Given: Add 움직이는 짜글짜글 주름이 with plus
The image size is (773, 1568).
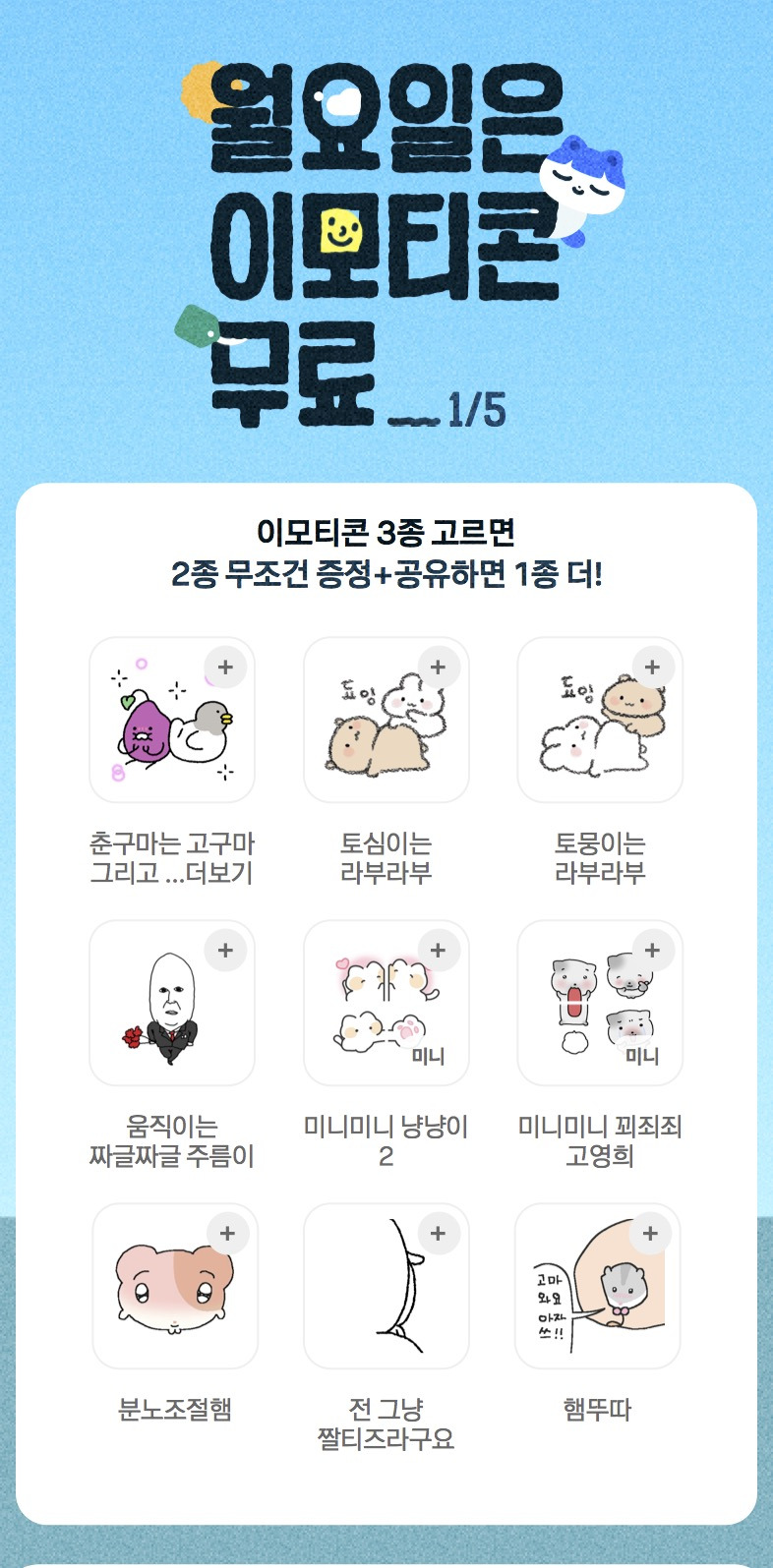Looking at the screenshot, I should pos(225,951).
